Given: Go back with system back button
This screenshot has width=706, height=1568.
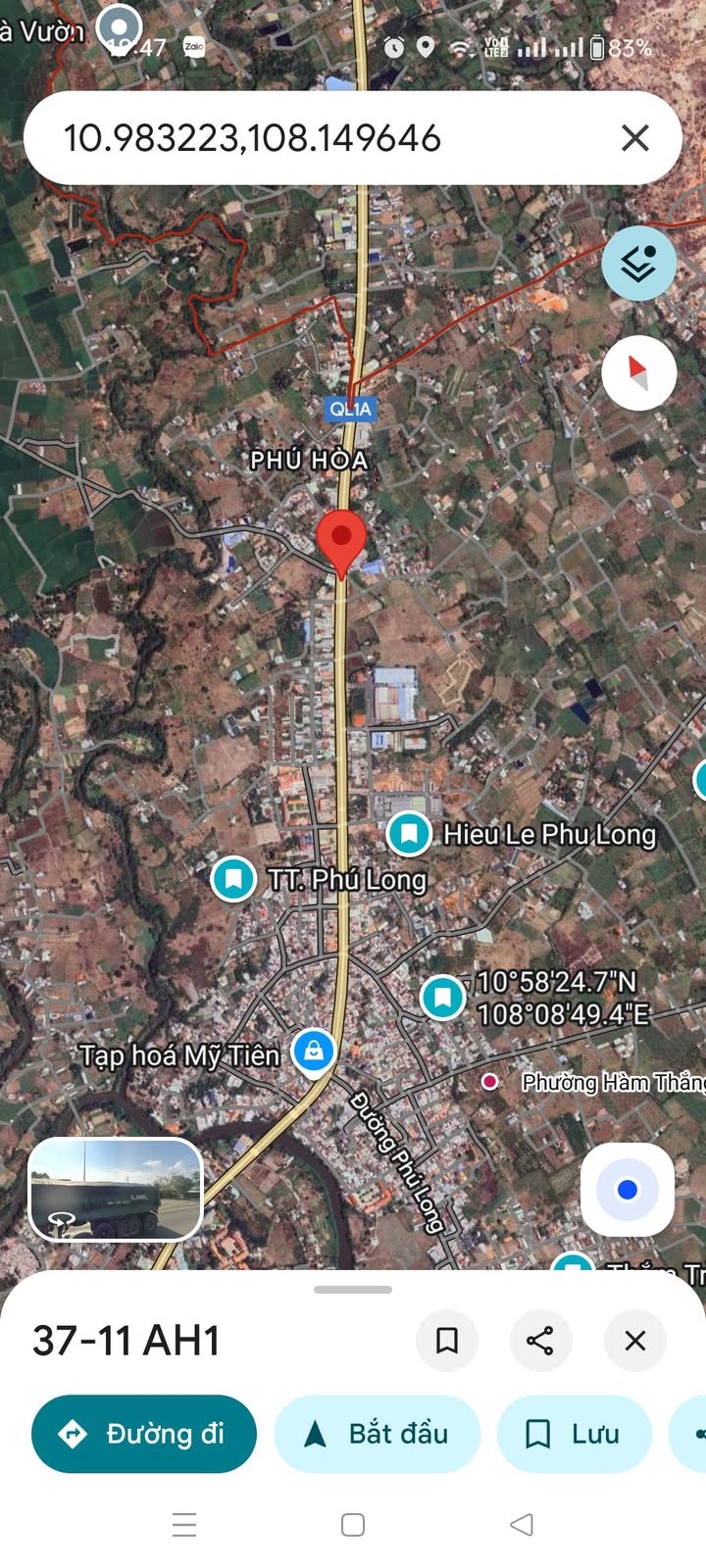Looking at the screenshot, I should pos(522,1525).
